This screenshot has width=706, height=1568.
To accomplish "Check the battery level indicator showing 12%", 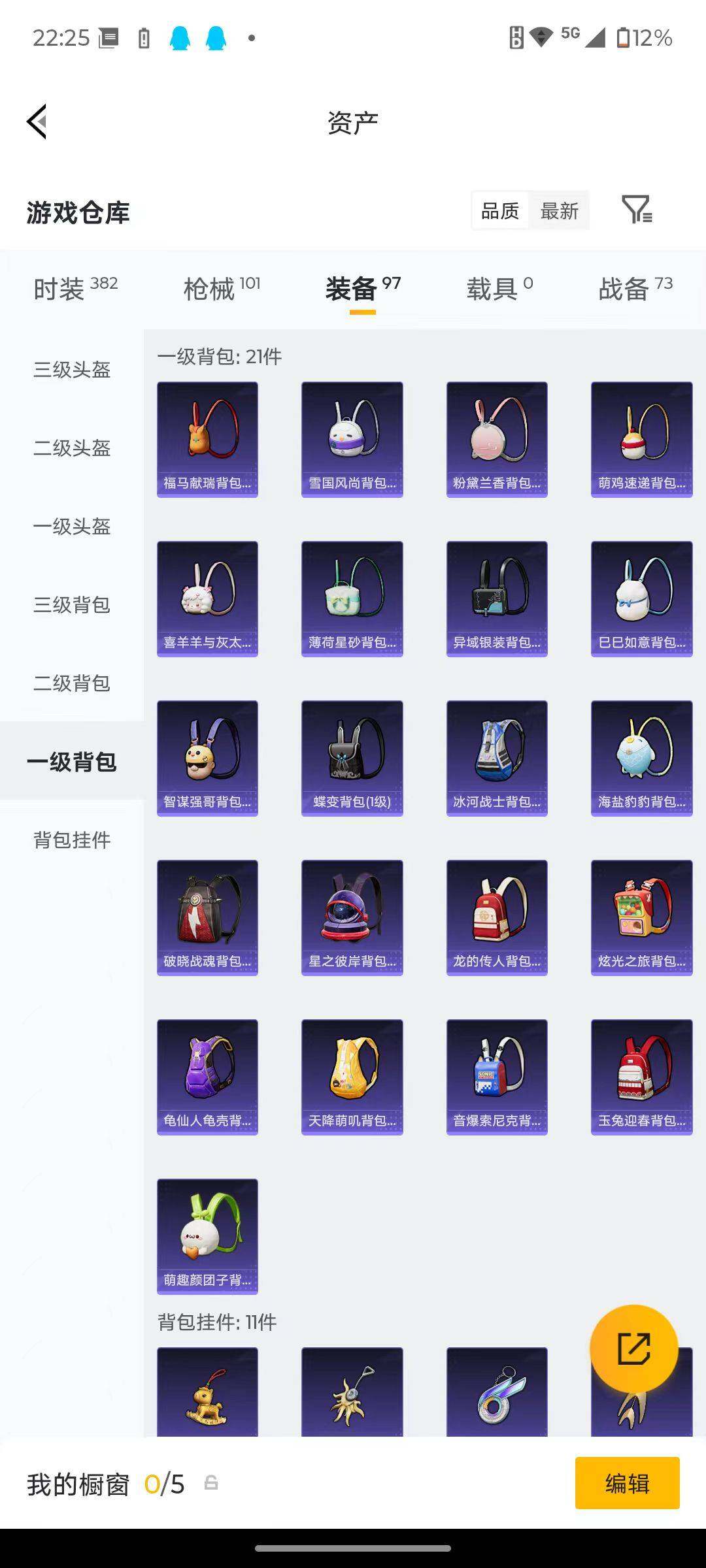I will point(645,39).
